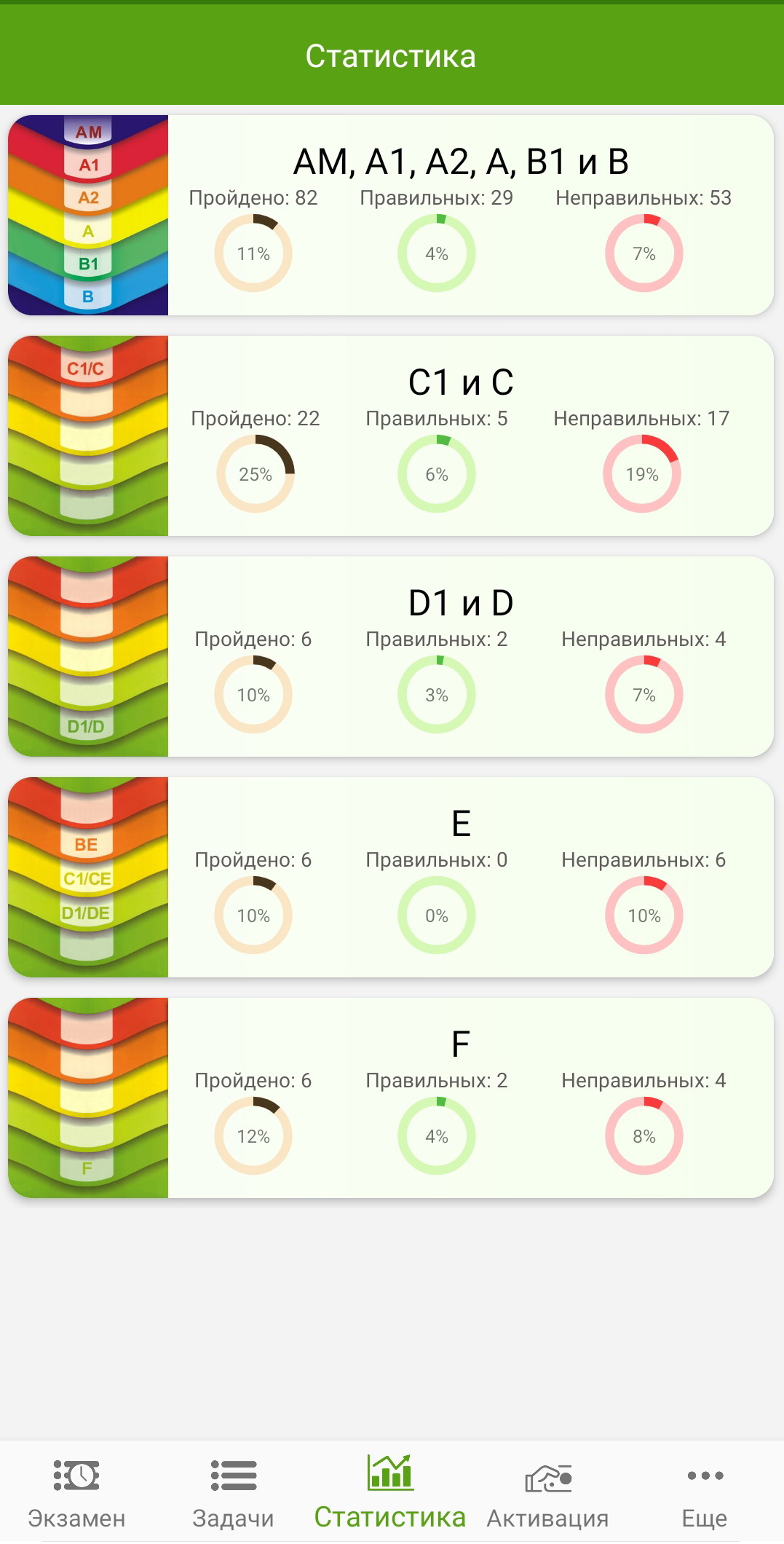This screenshot has height=1544, width=784.
Task: Open the AM, A1, A2, A, B1 и B statistics card
Action: point(391,216)
